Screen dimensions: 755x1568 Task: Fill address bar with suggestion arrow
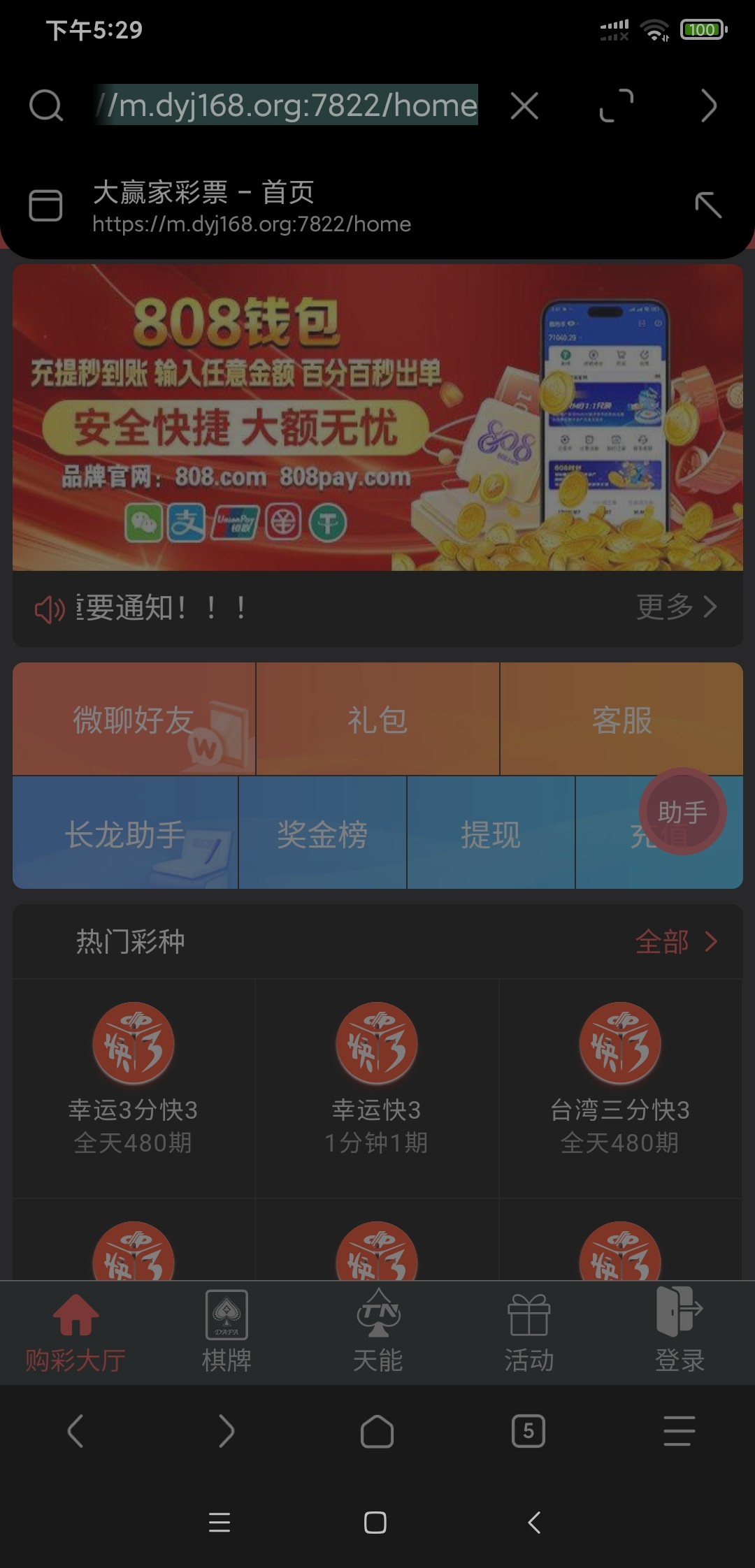[x=707, y=205]
